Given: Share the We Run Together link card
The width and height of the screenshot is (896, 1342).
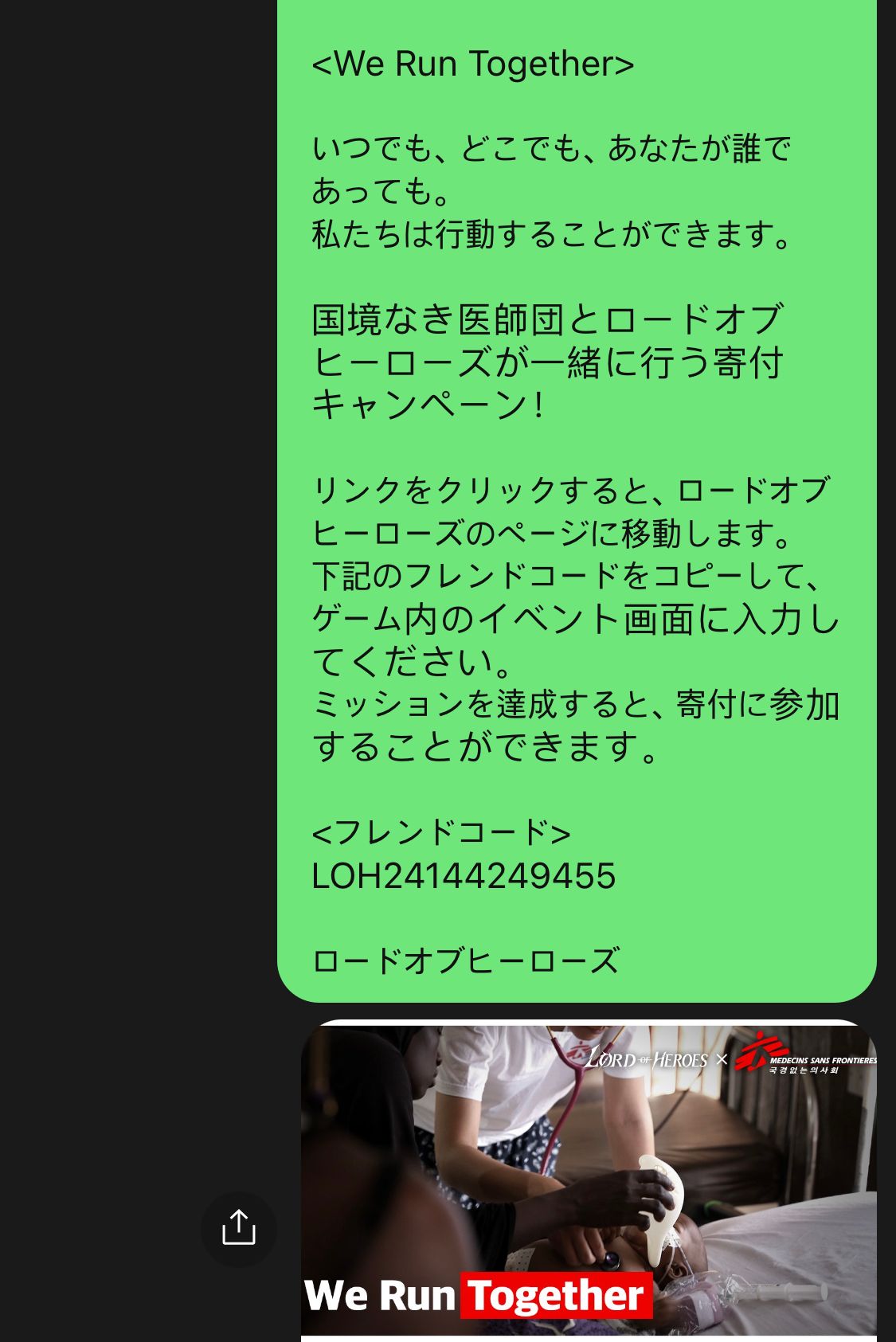Looking at the screenshot, I should pos(238,1228).
